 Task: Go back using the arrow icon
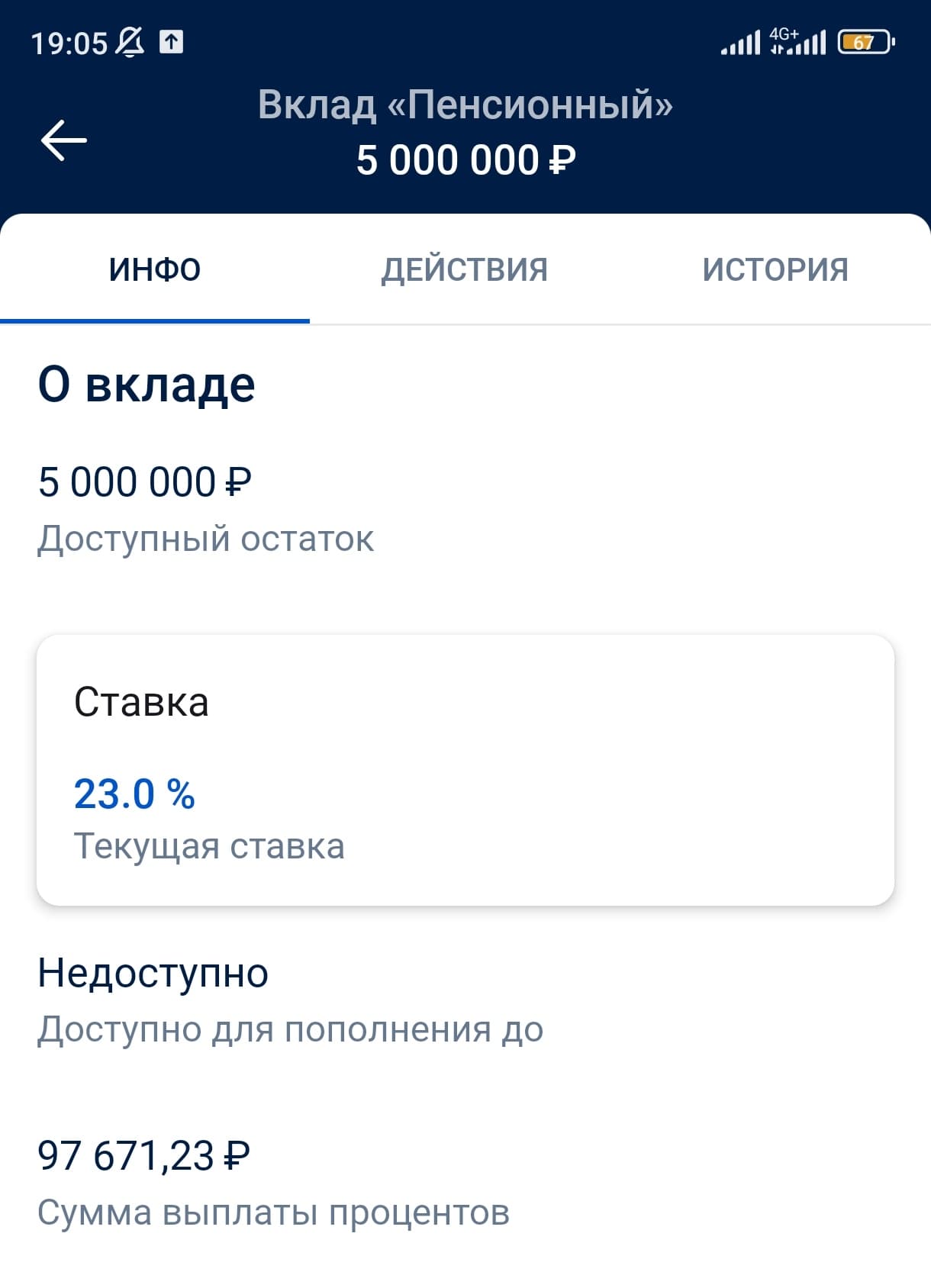[64, 140]
